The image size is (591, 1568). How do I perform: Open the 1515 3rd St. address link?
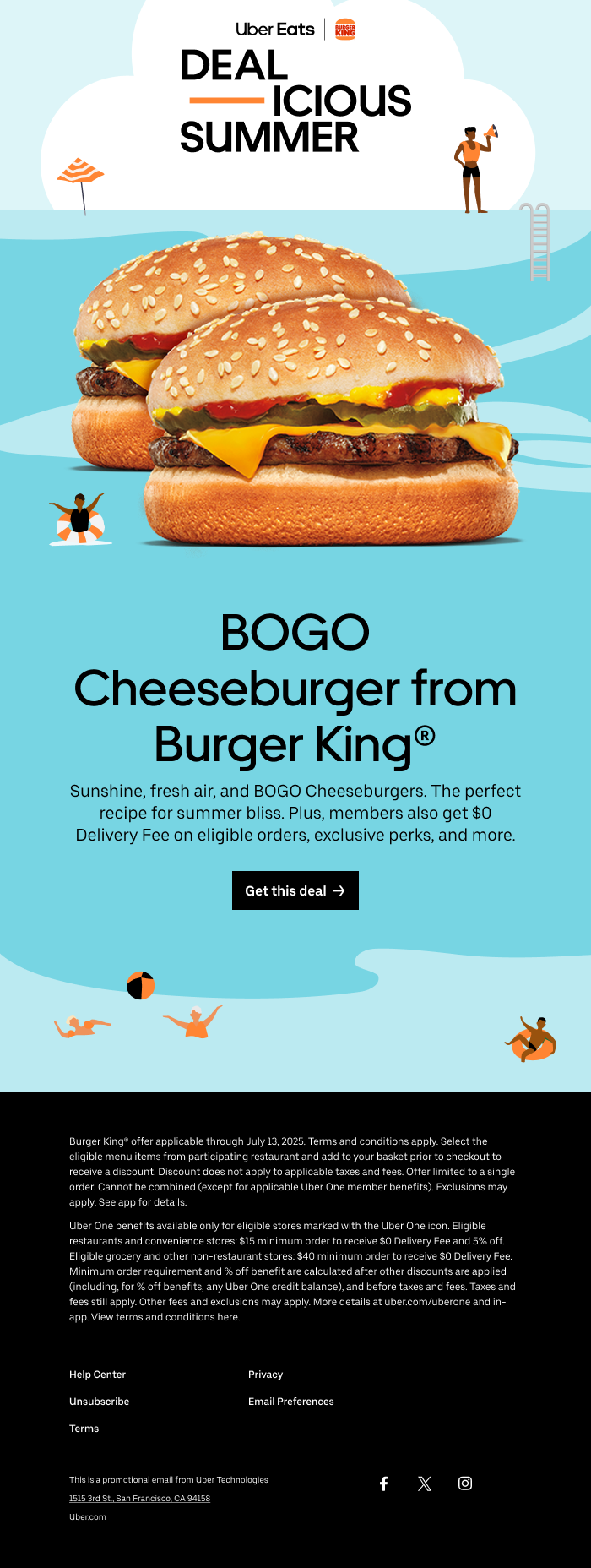139,1498
